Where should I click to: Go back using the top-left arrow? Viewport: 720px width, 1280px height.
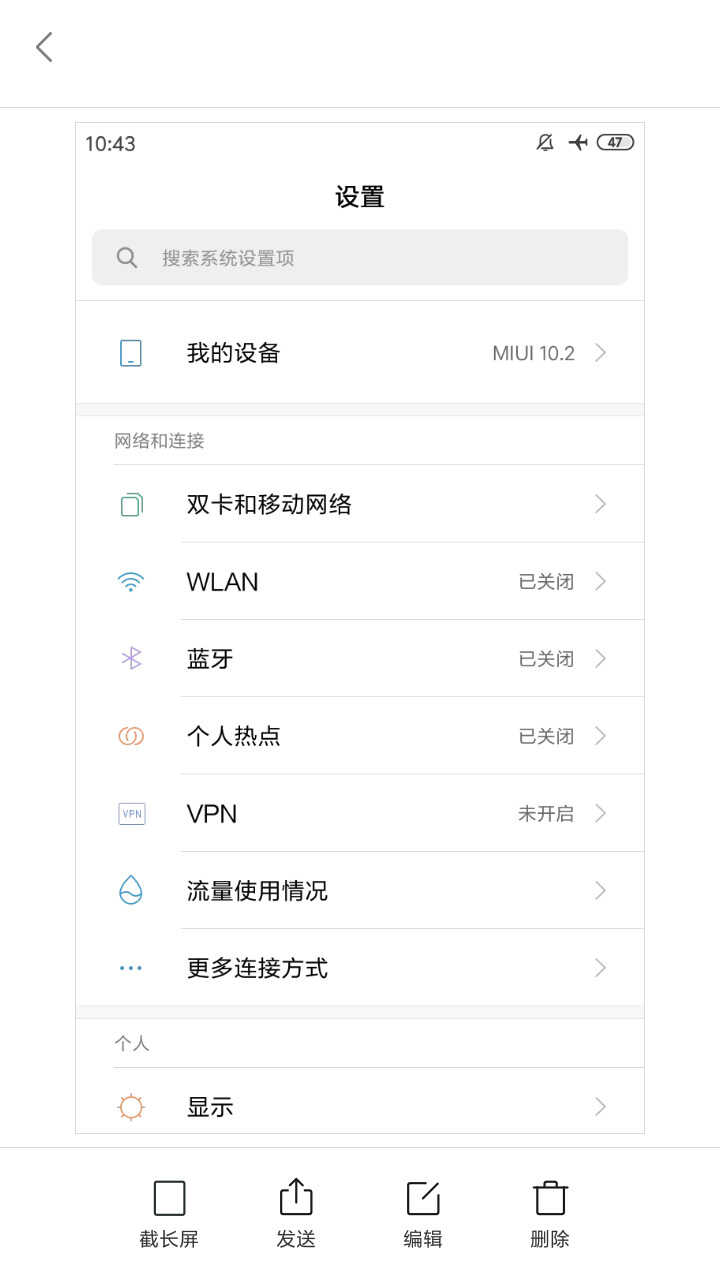pyautogui.click(x=44, y=47)
